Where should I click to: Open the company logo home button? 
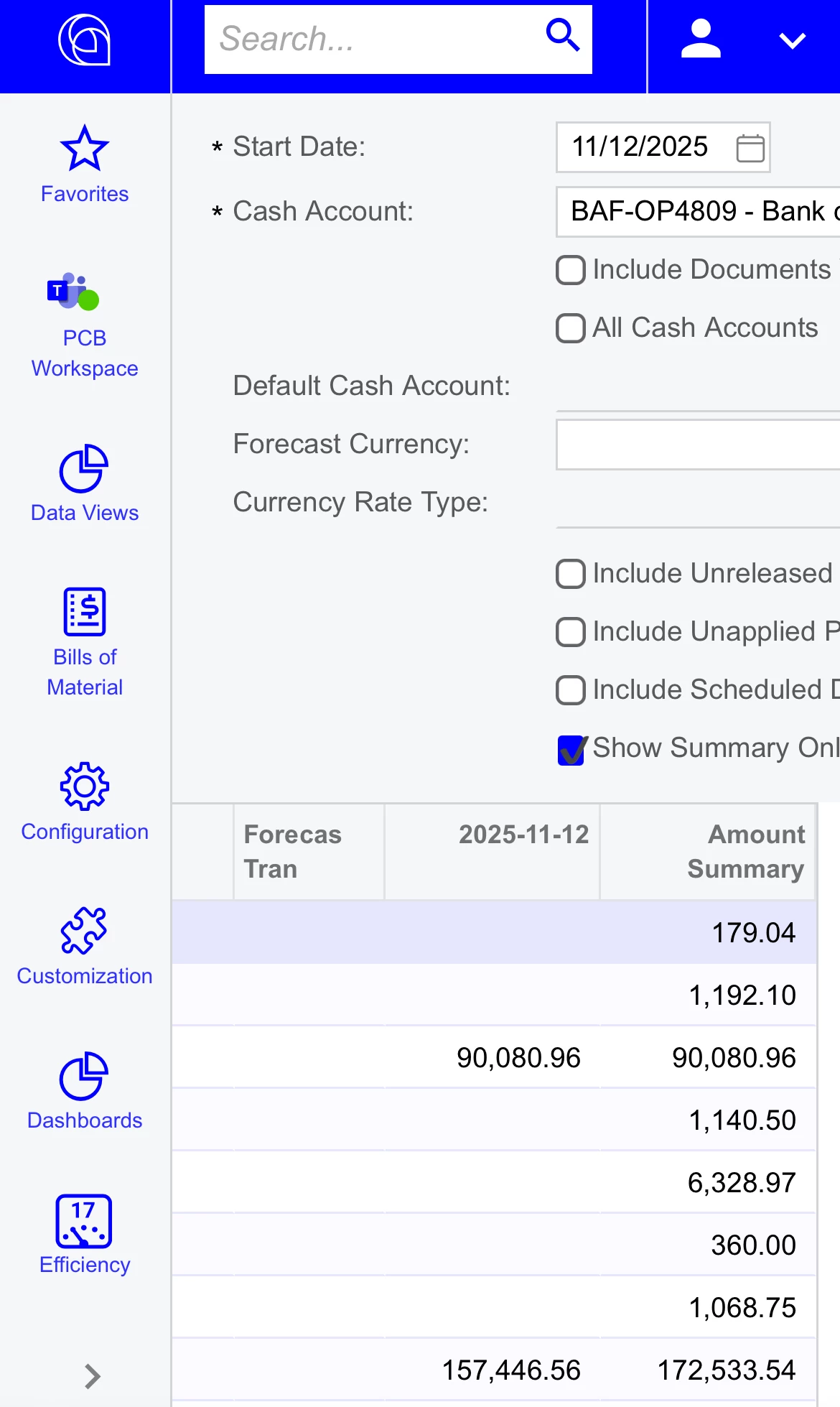85,40
